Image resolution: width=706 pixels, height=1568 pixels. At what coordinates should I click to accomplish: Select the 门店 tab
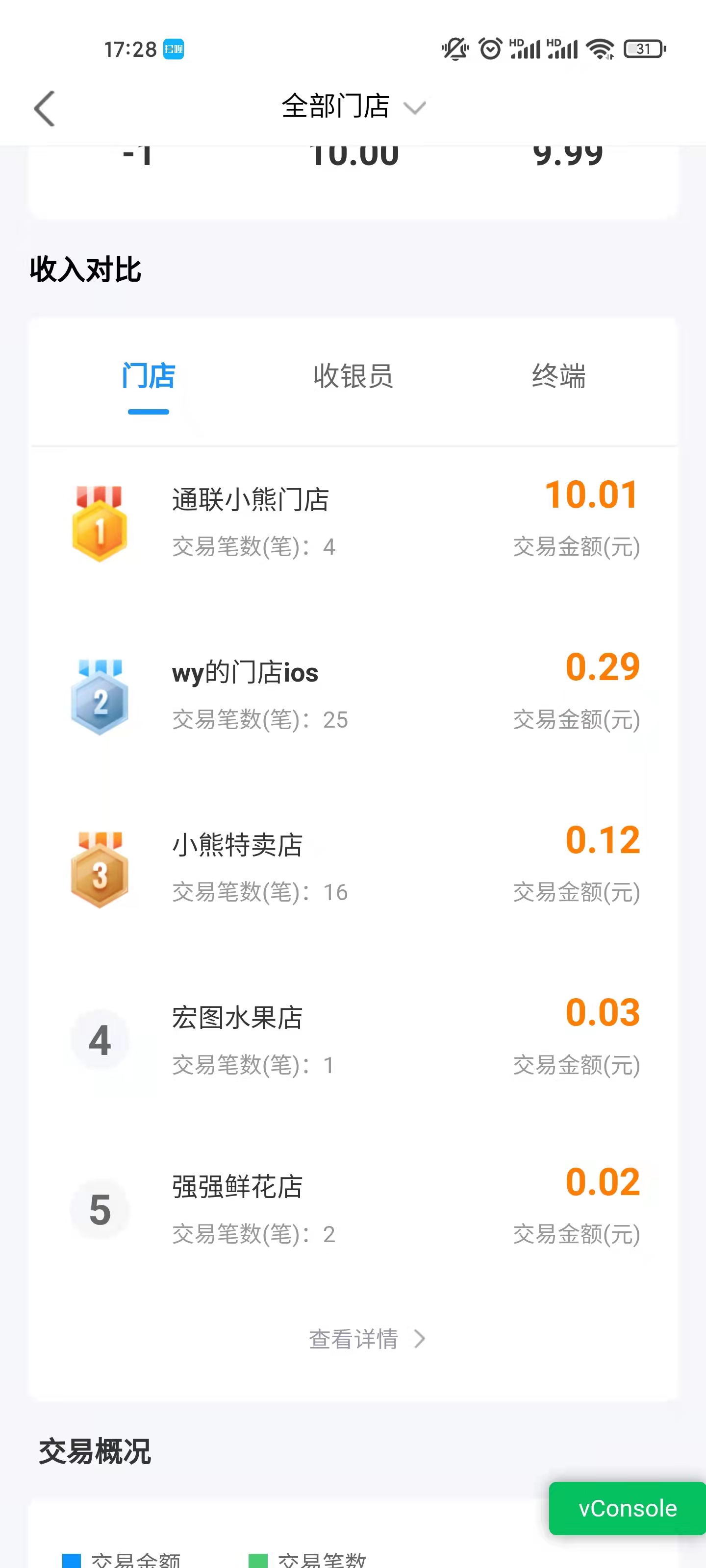(149, 376)
